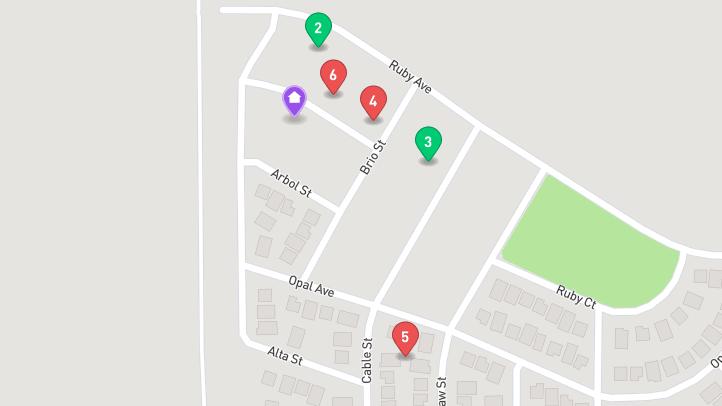Select green map pin number 2

(x=318, y=28)
